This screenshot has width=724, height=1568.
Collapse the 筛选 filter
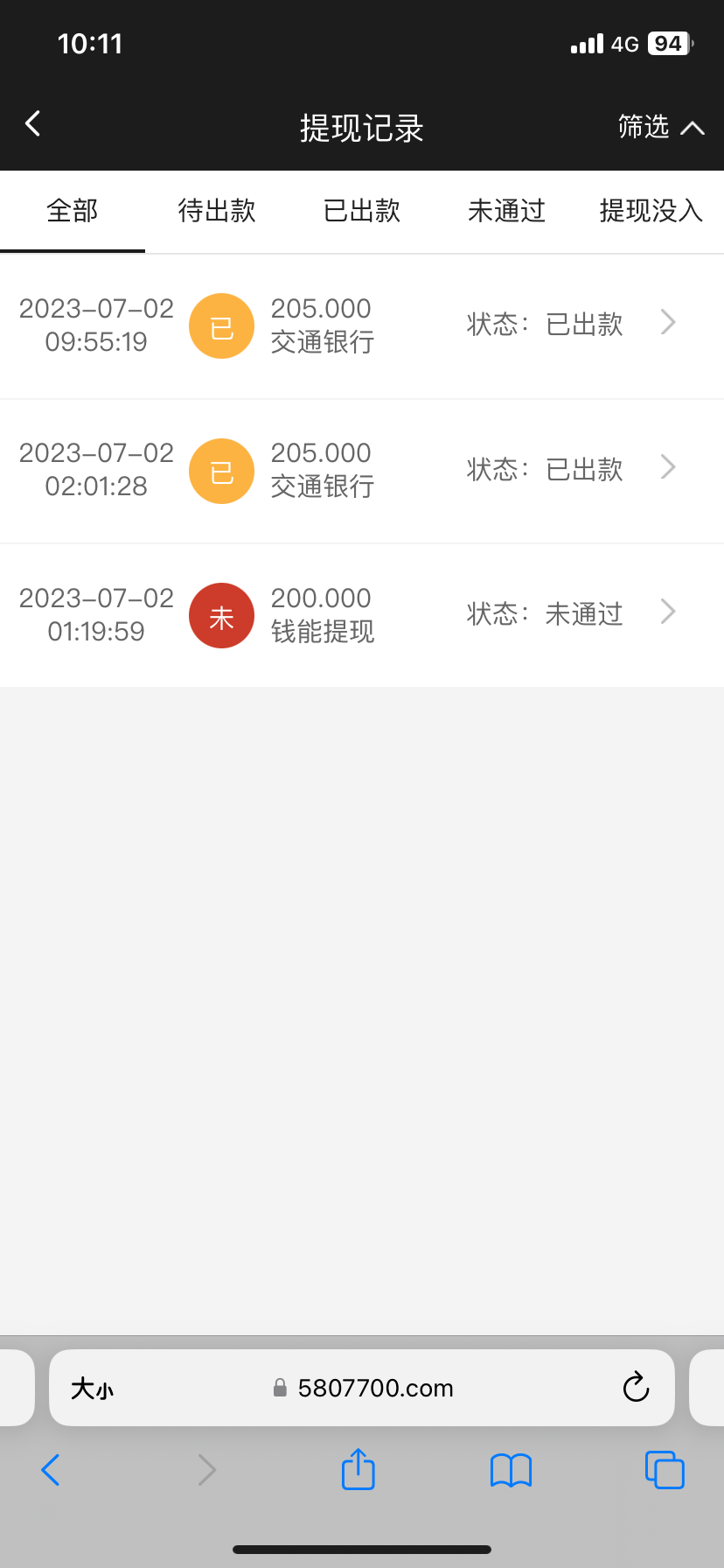pyautogui.click(x=660, y=128)
